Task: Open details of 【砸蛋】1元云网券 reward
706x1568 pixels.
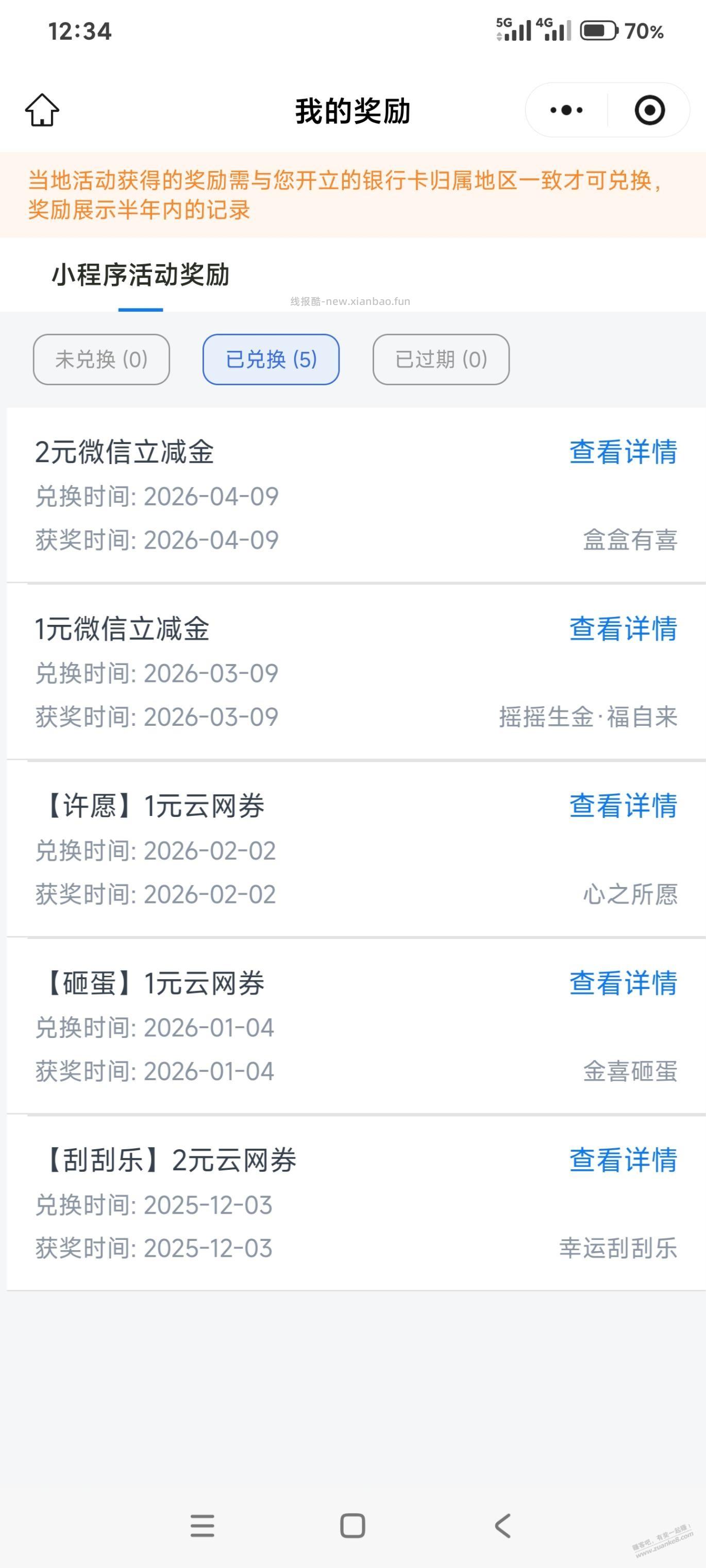Action: pos(622,982)
